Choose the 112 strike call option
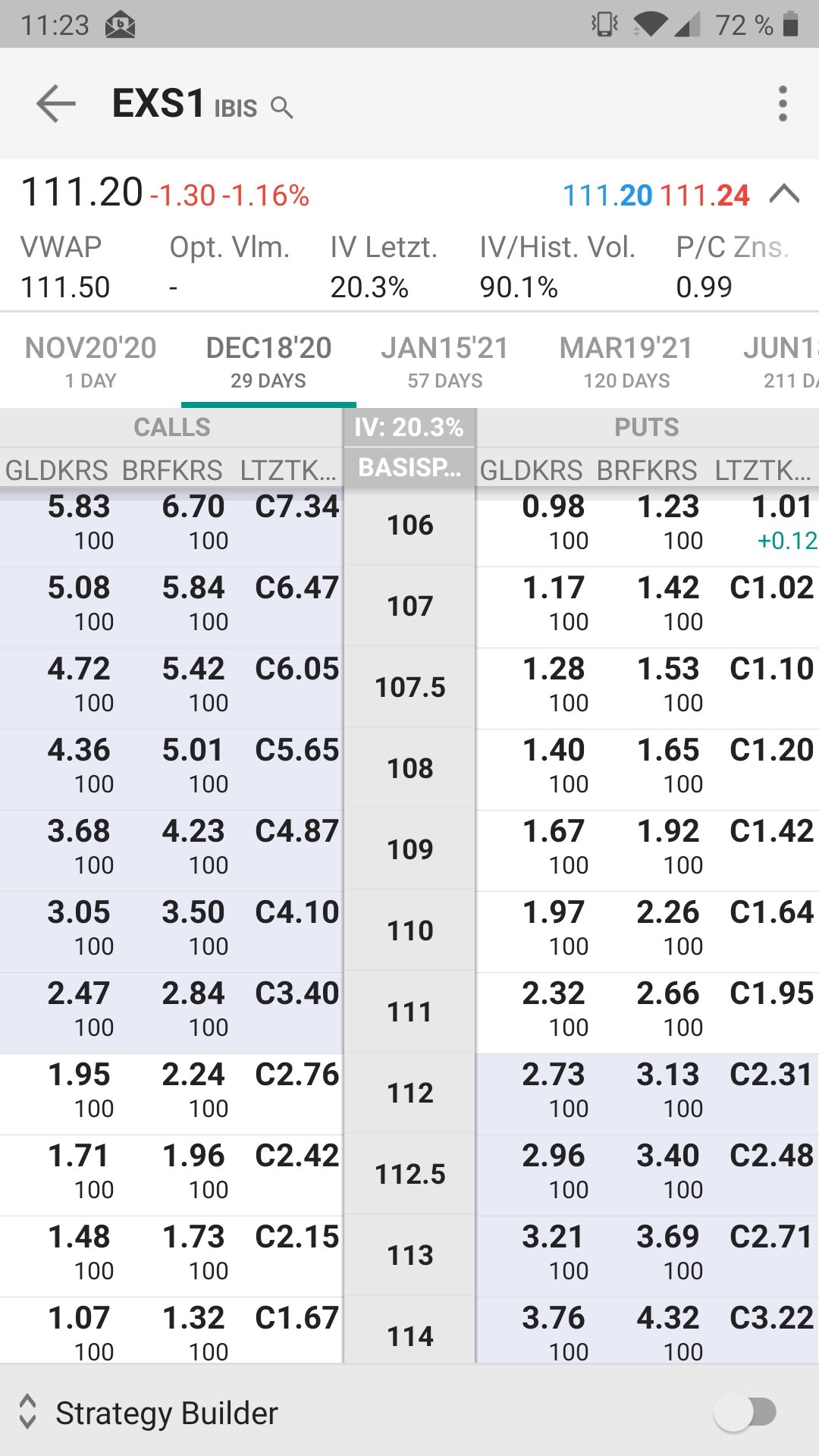 (x=171, y=1092)
